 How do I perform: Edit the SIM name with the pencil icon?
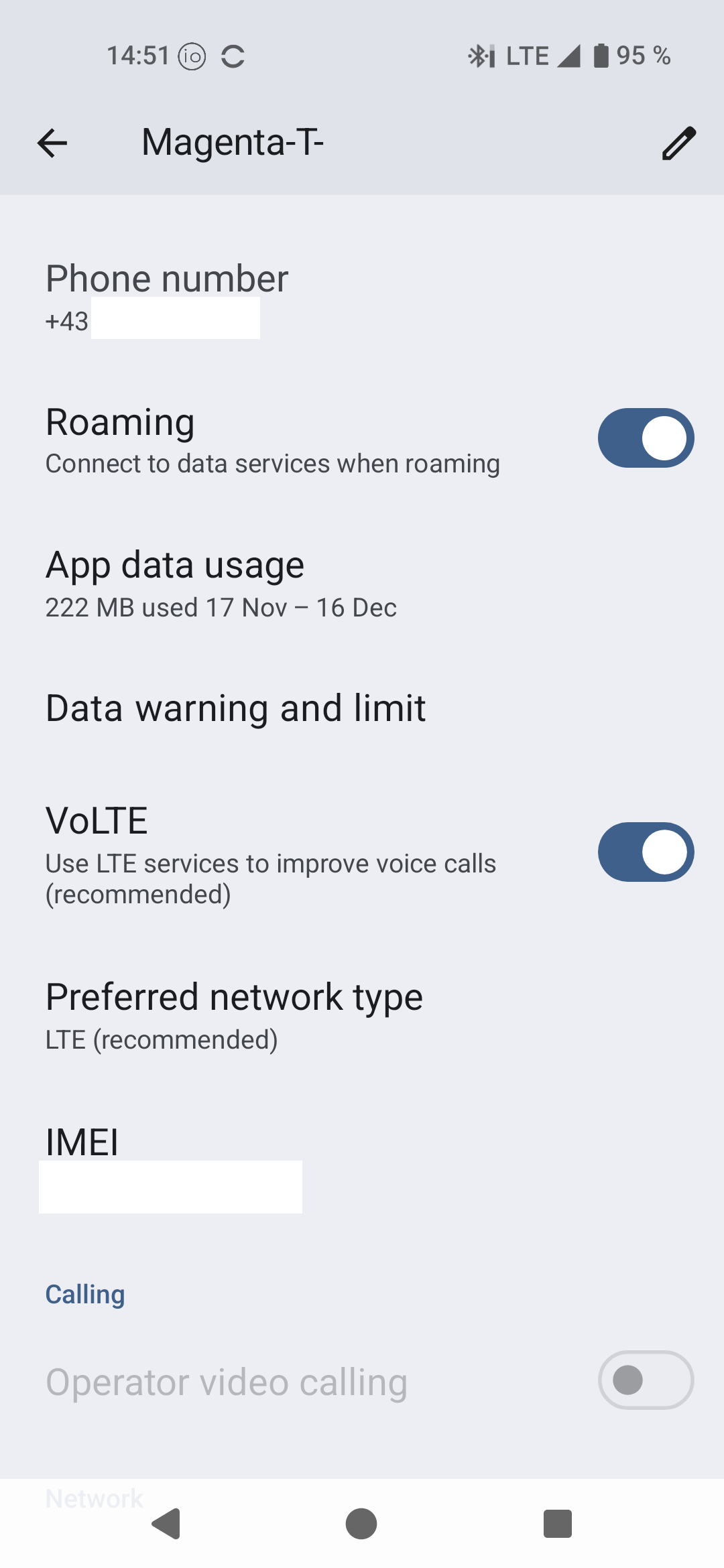678,143
